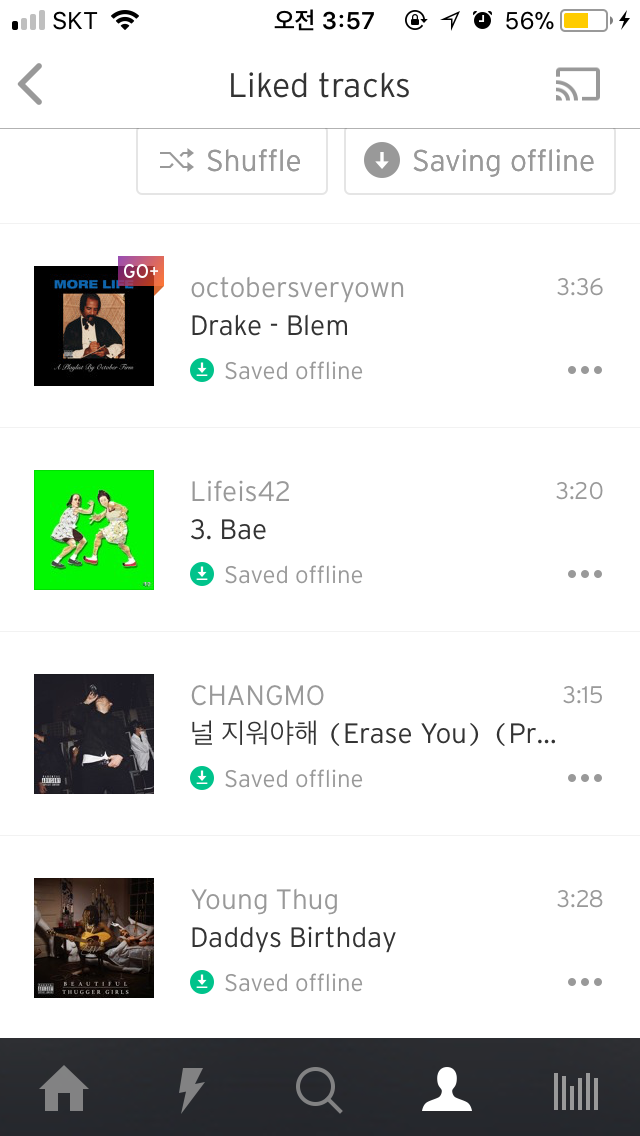Open the profile tab

(447, 1089)
